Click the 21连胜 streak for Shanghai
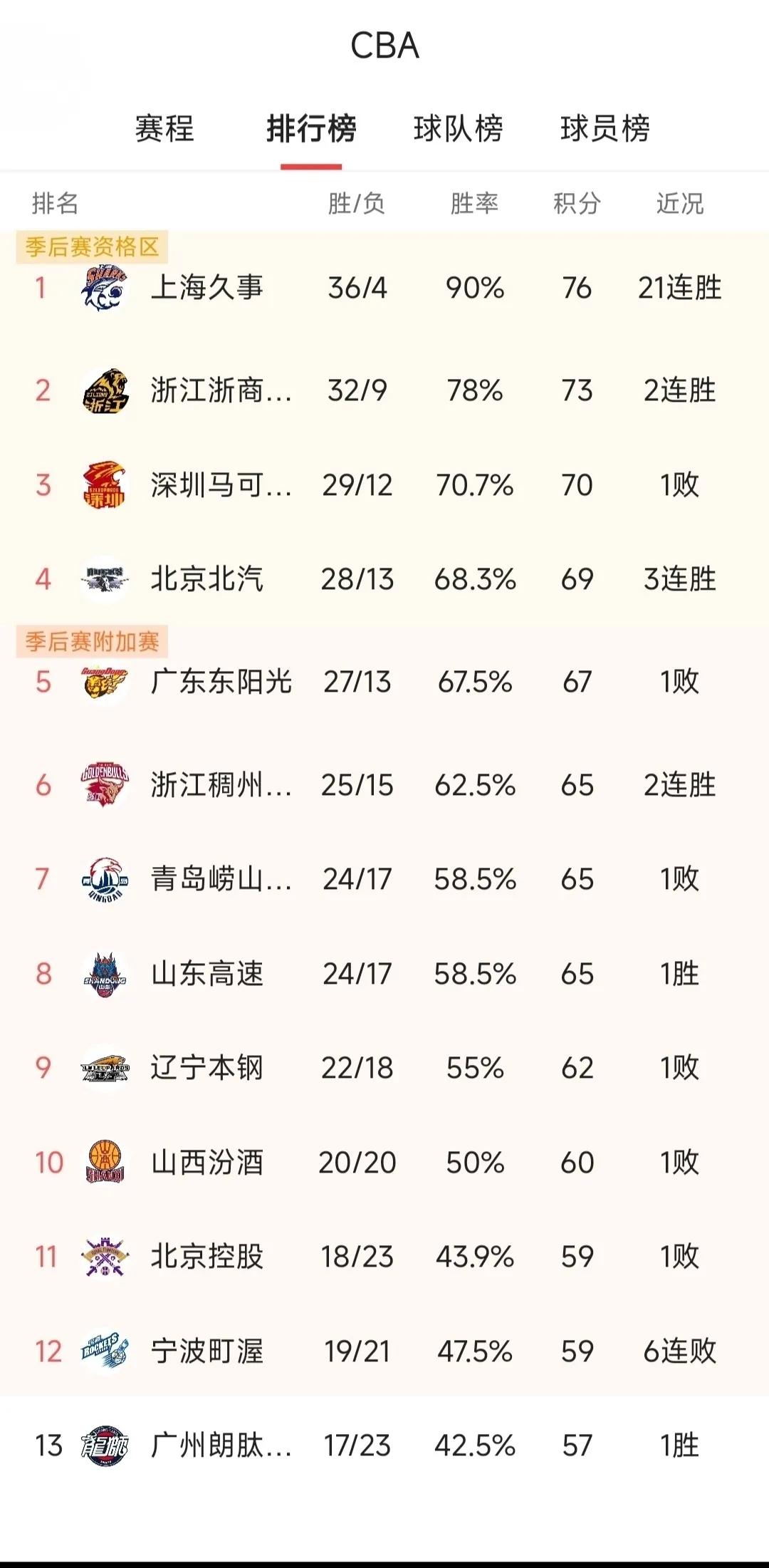 680,288
